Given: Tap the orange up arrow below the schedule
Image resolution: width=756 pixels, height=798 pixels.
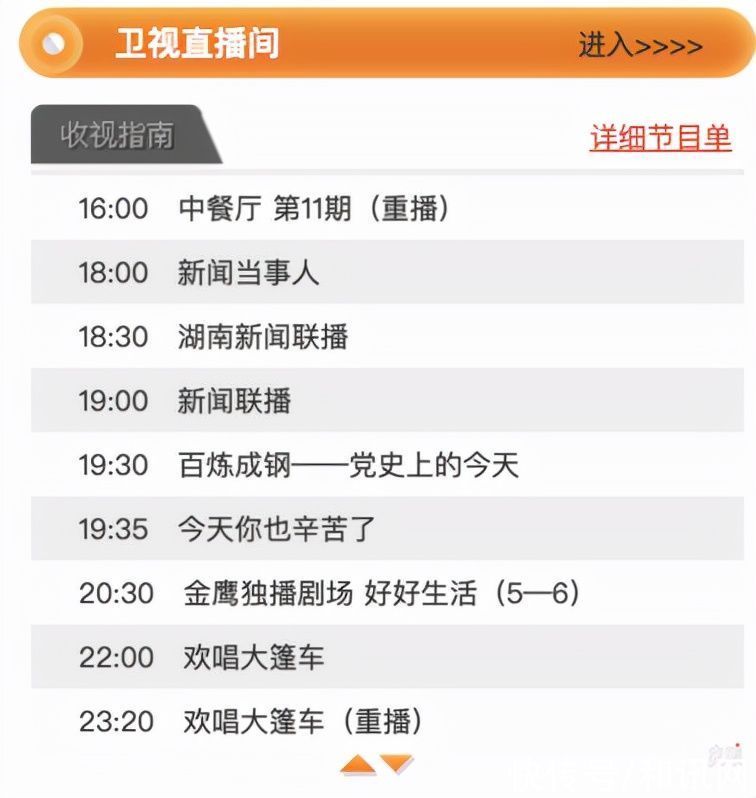Looking at the screenshot, I should tap(358, 766).
